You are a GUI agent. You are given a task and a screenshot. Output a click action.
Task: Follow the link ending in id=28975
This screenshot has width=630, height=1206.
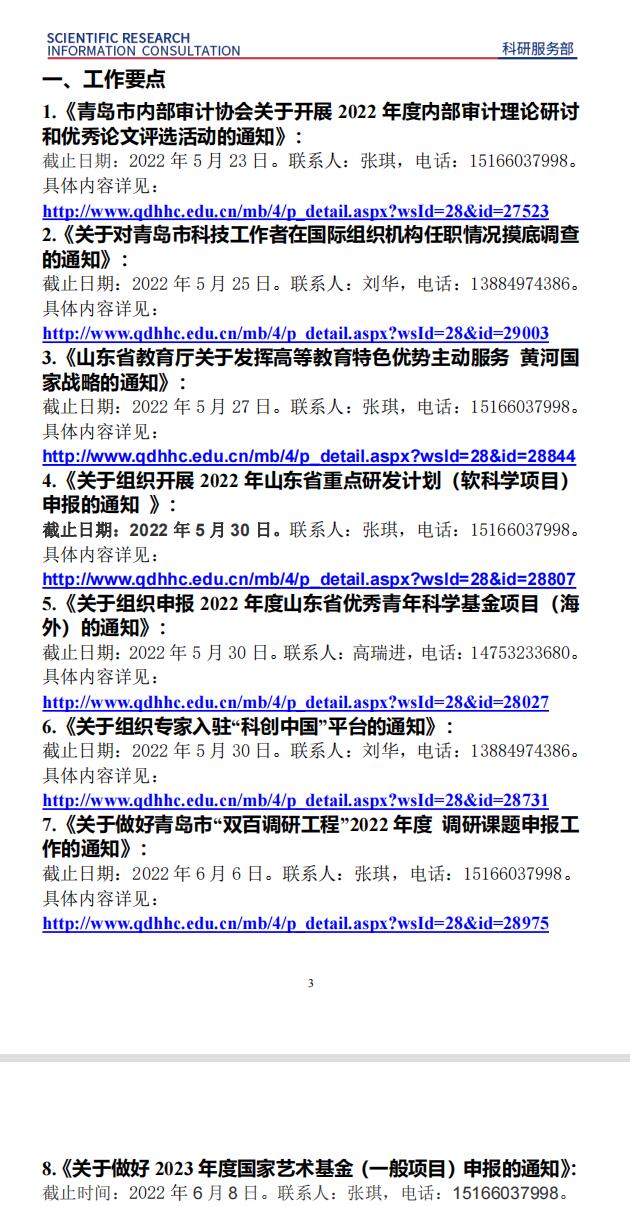coord(295,923)
